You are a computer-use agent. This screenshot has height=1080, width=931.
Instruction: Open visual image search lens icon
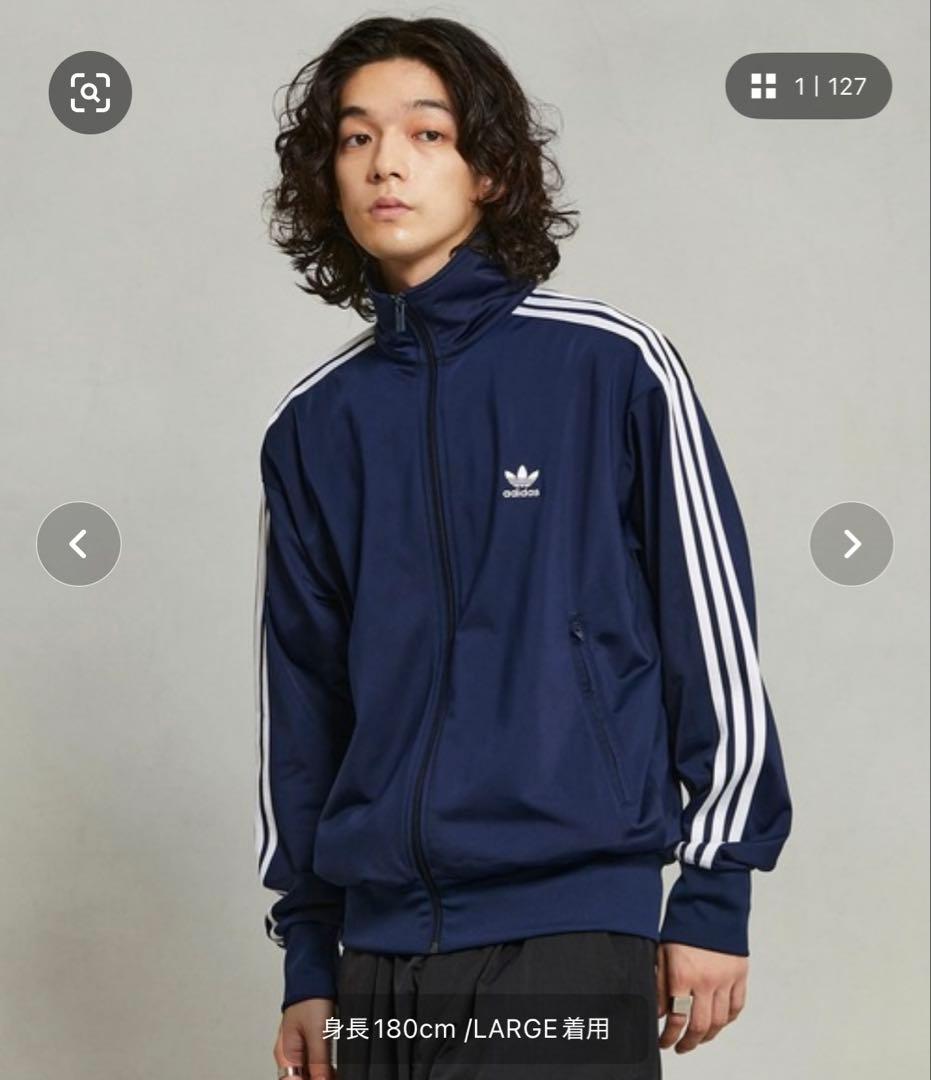pos(90,93)
